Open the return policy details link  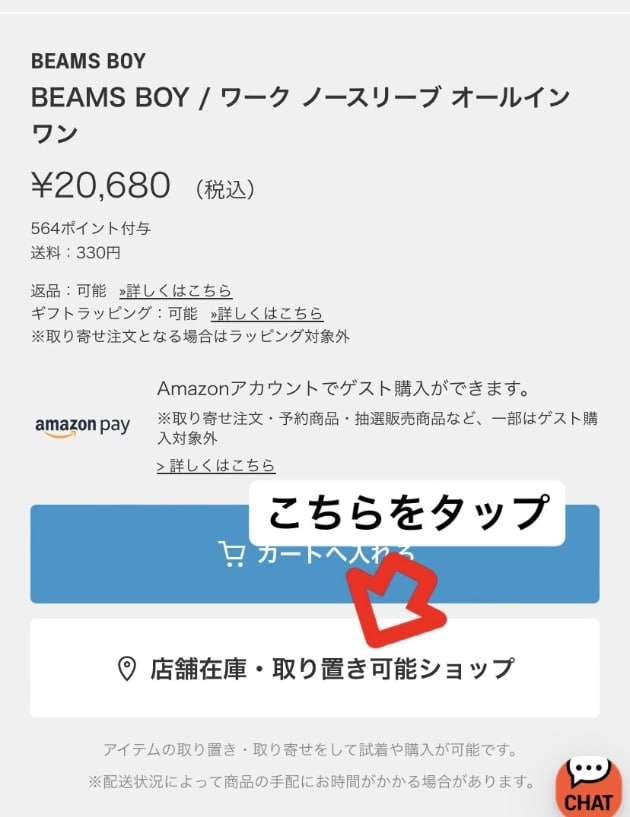tap(176, 291)
